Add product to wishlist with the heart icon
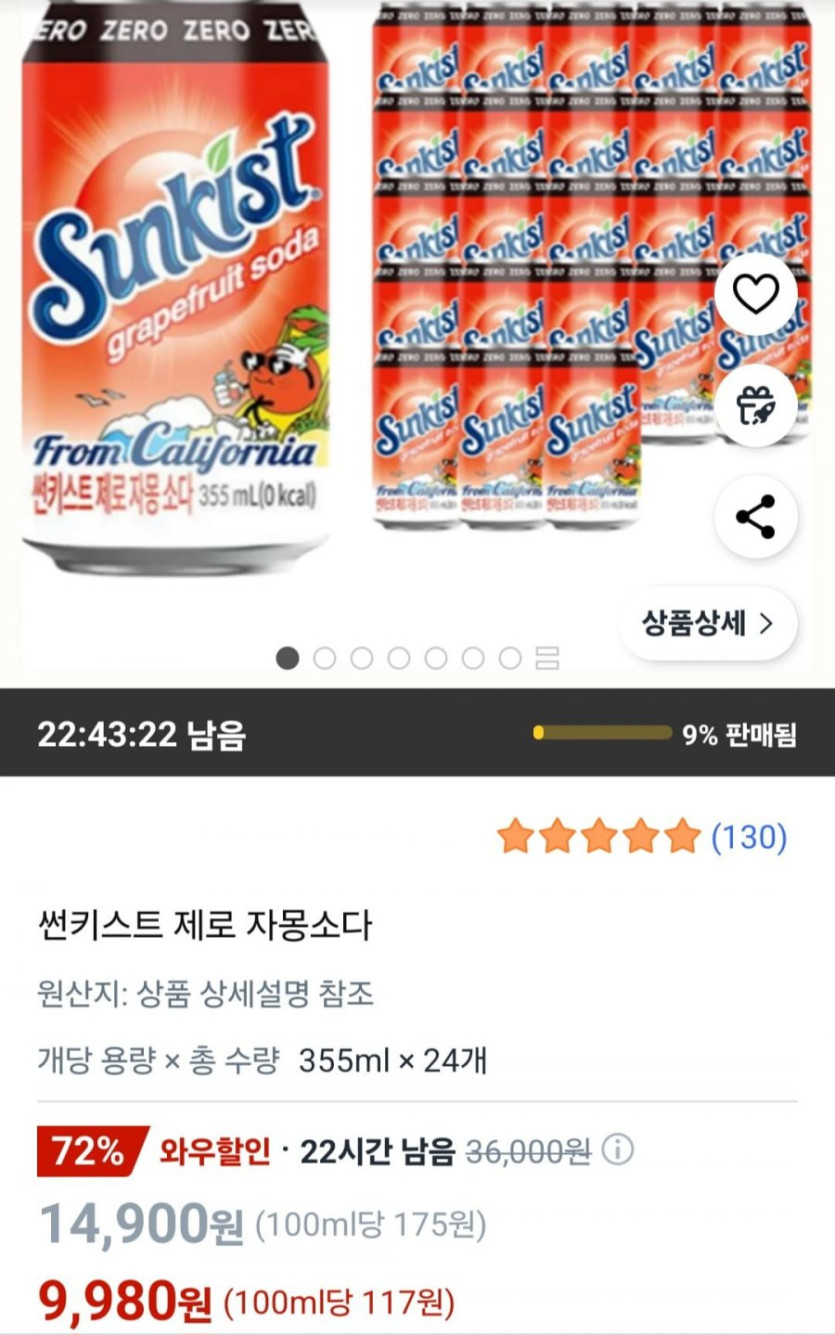The image size is (835, 1335). pyautogui.click(x=755, y=294)
